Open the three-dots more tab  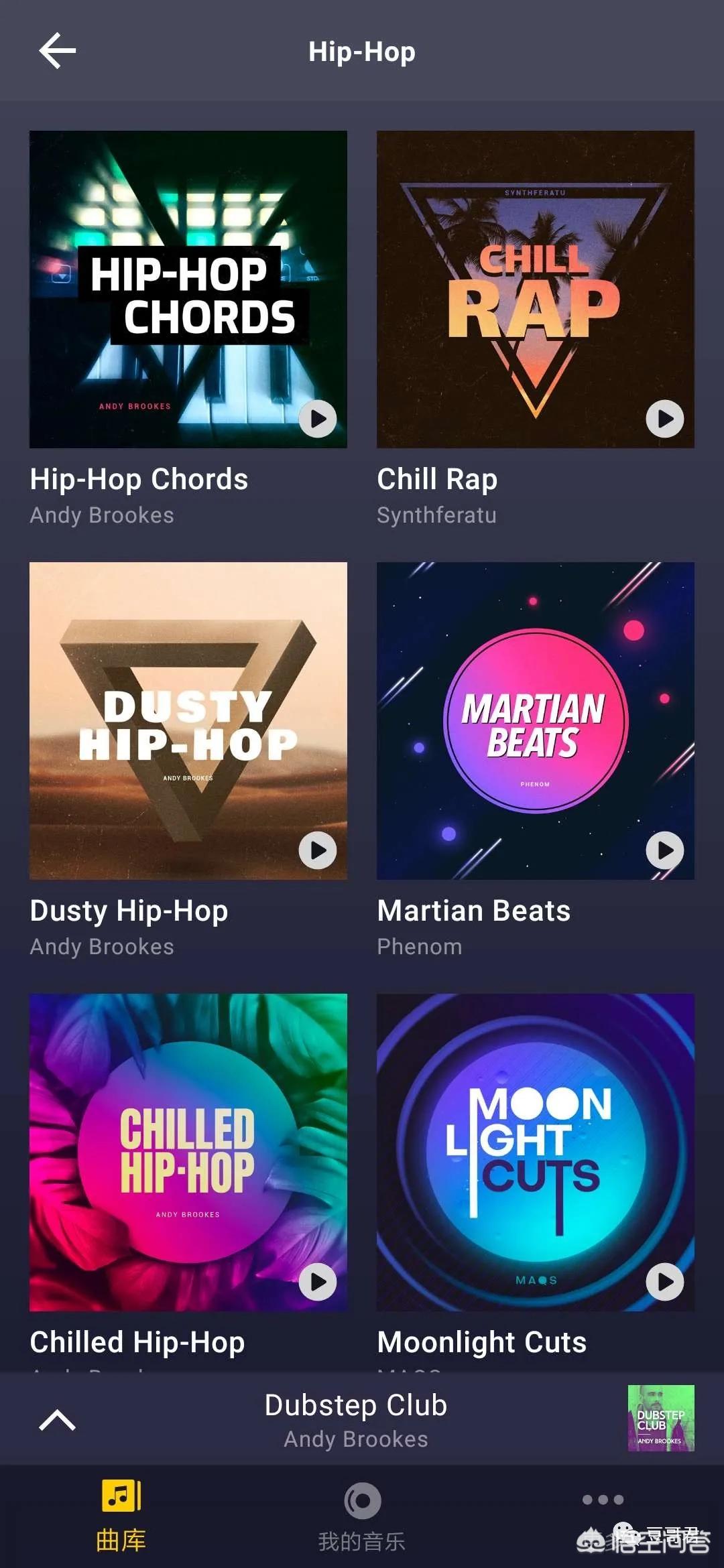coord(603,1500)
